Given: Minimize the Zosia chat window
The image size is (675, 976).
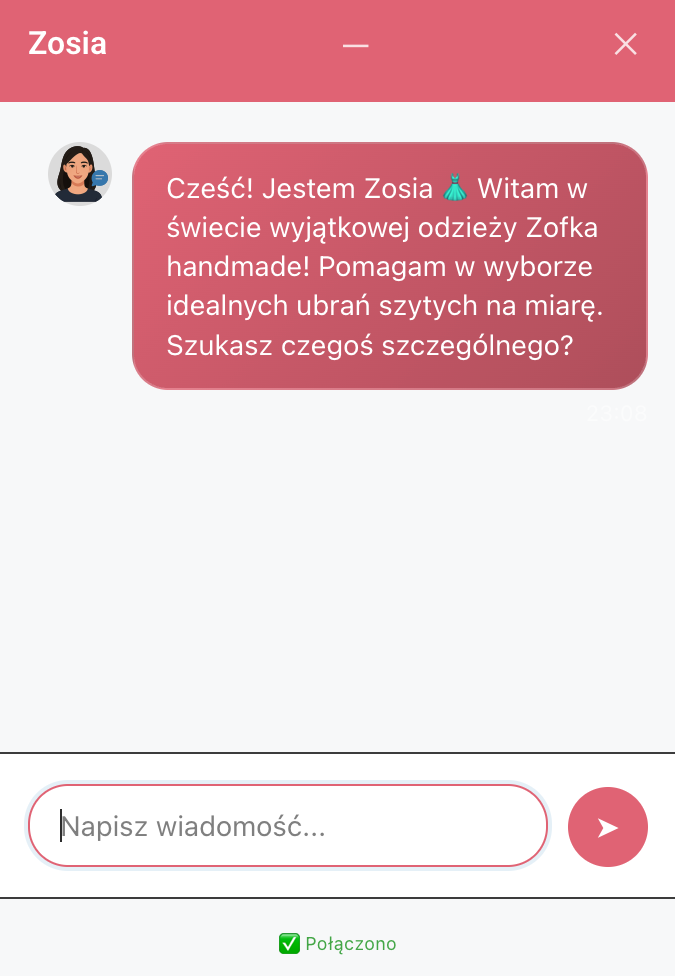Looking at the screenshot, I should tap(355, 45).
